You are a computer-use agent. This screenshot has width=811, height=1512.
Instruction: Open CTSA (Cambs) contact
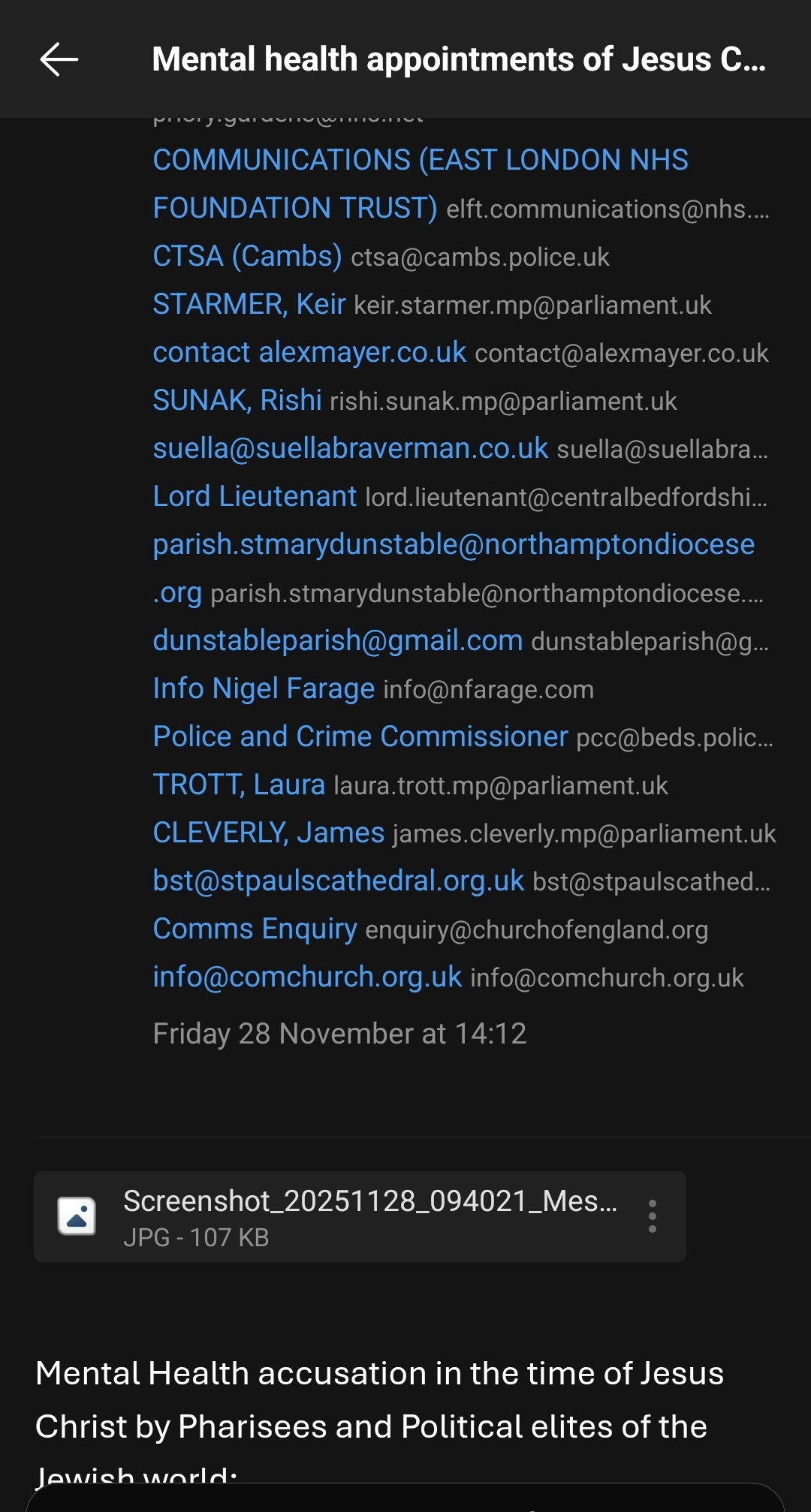tap(248, 256)
